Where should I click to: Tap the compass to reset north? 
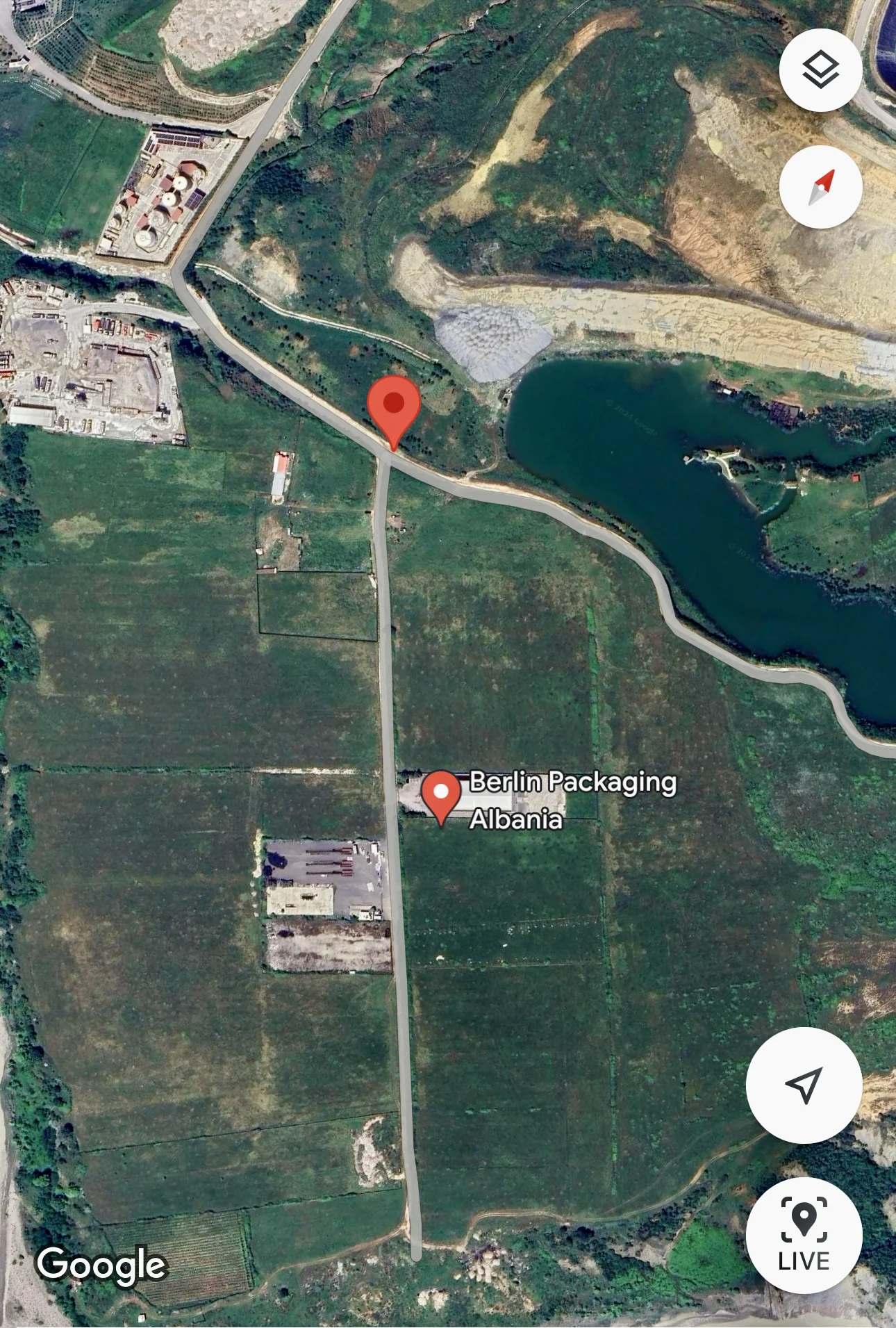click(x=820, y=187)
